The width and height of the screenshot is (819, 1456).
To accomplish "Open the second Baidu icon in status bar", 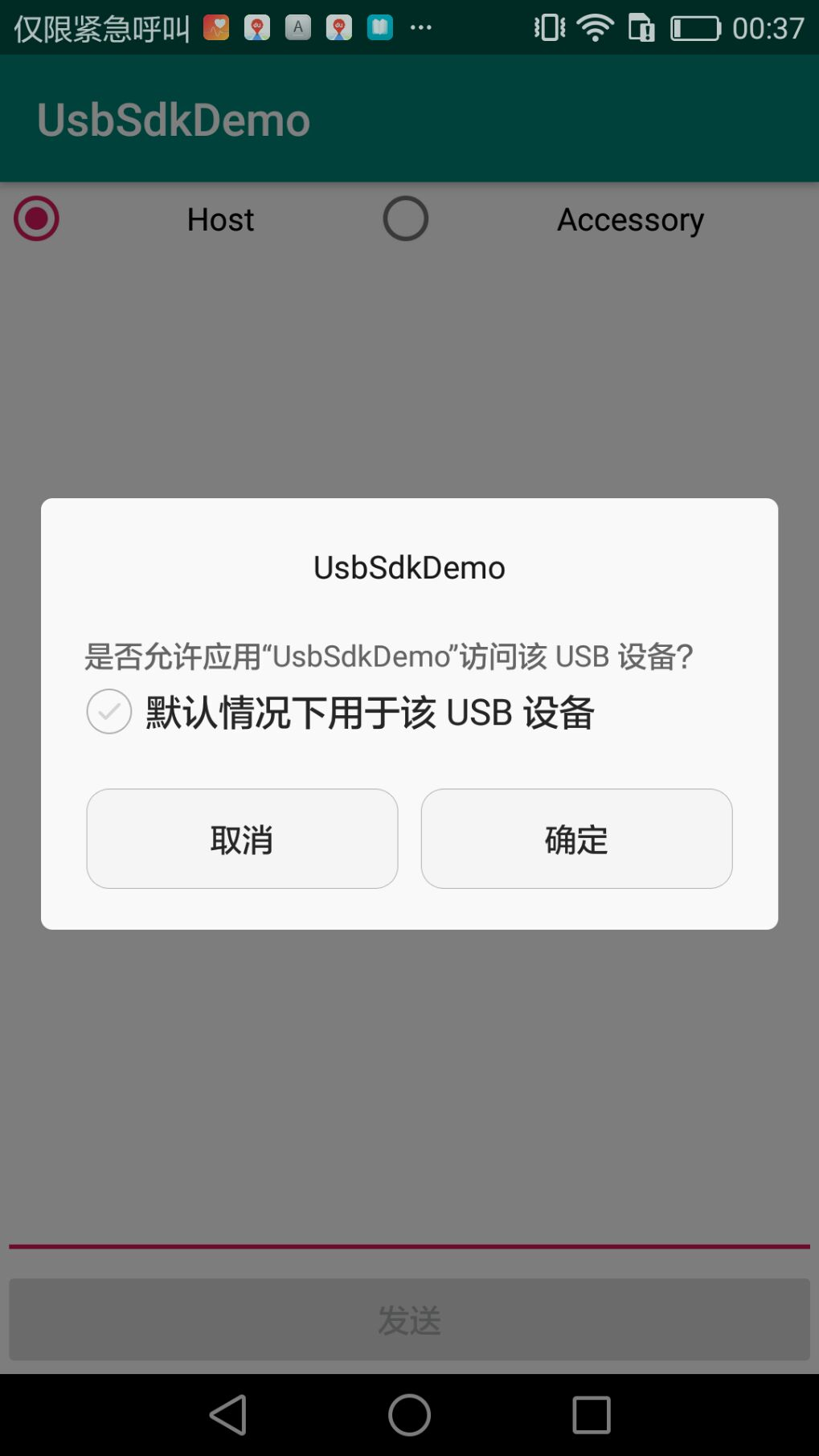I will click(338, 27).
